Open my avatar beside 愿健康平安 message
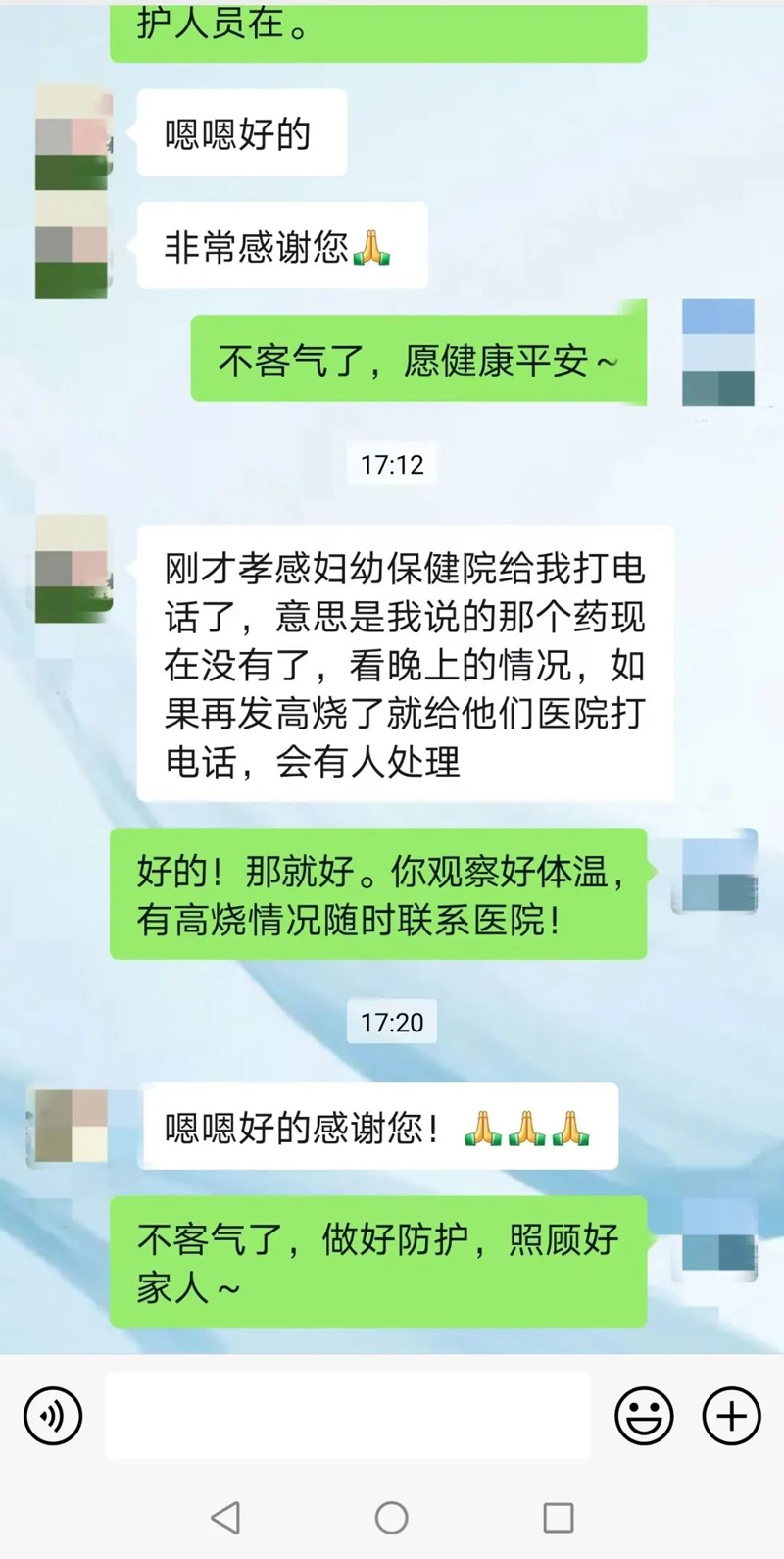This screenshot has height=1559, width=784. point(718,353)
